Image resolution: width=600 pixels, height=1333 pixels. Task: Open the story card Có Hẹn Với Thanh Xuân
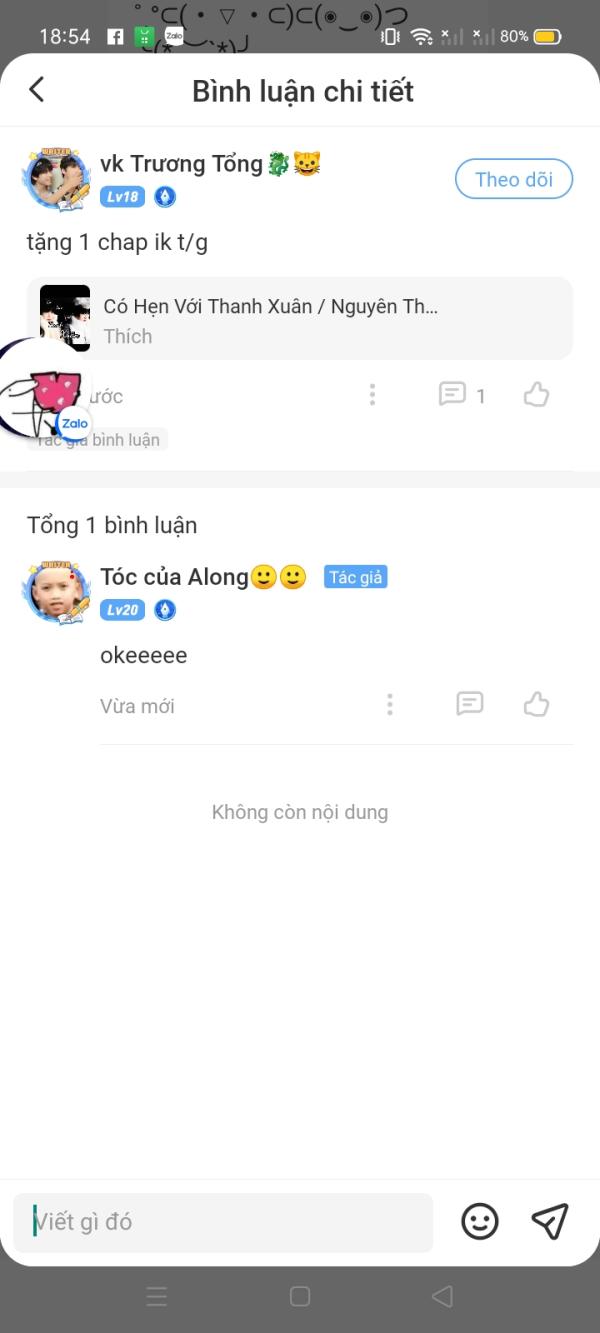(x=300, y=318)
